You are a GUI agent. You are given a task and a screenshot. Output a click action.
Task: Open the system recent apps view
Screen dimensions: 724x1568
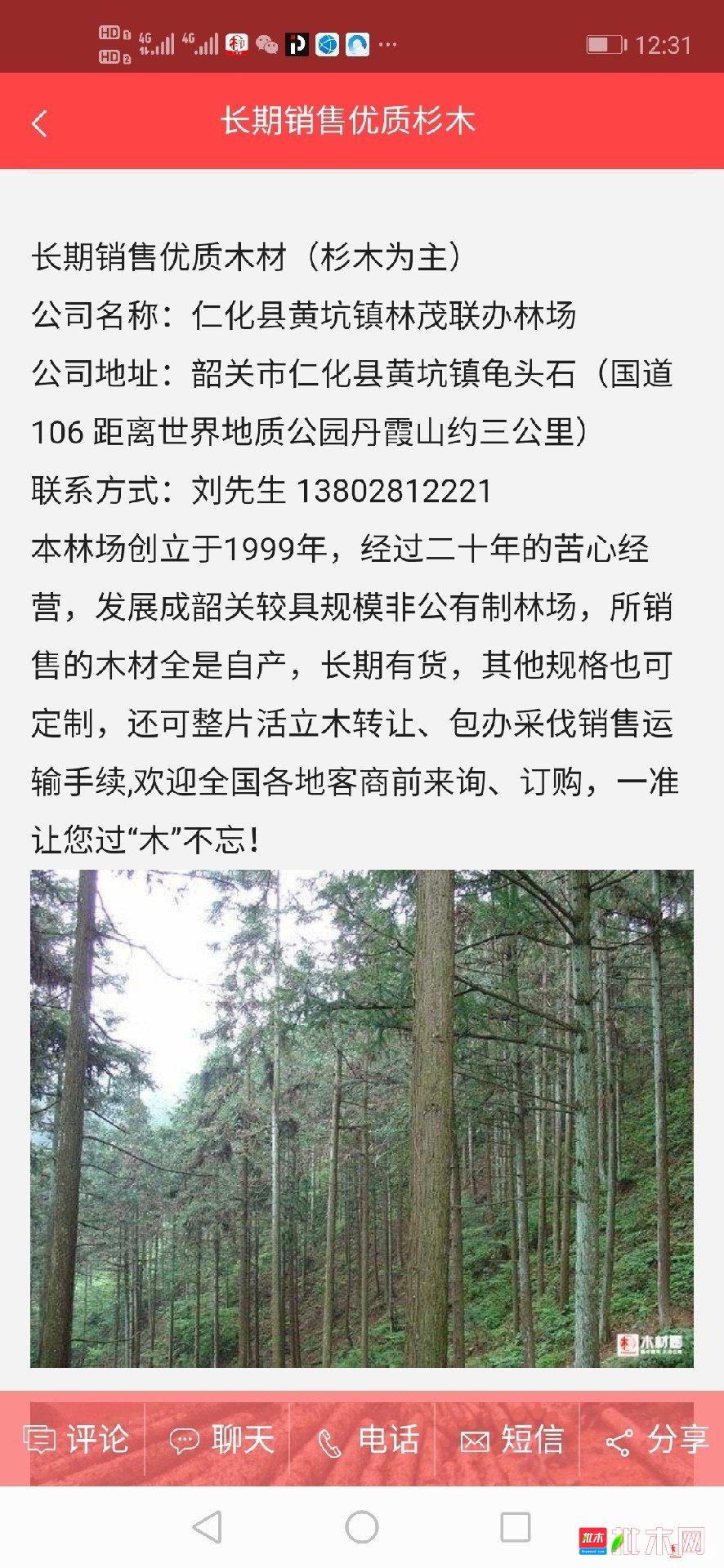515,1527
